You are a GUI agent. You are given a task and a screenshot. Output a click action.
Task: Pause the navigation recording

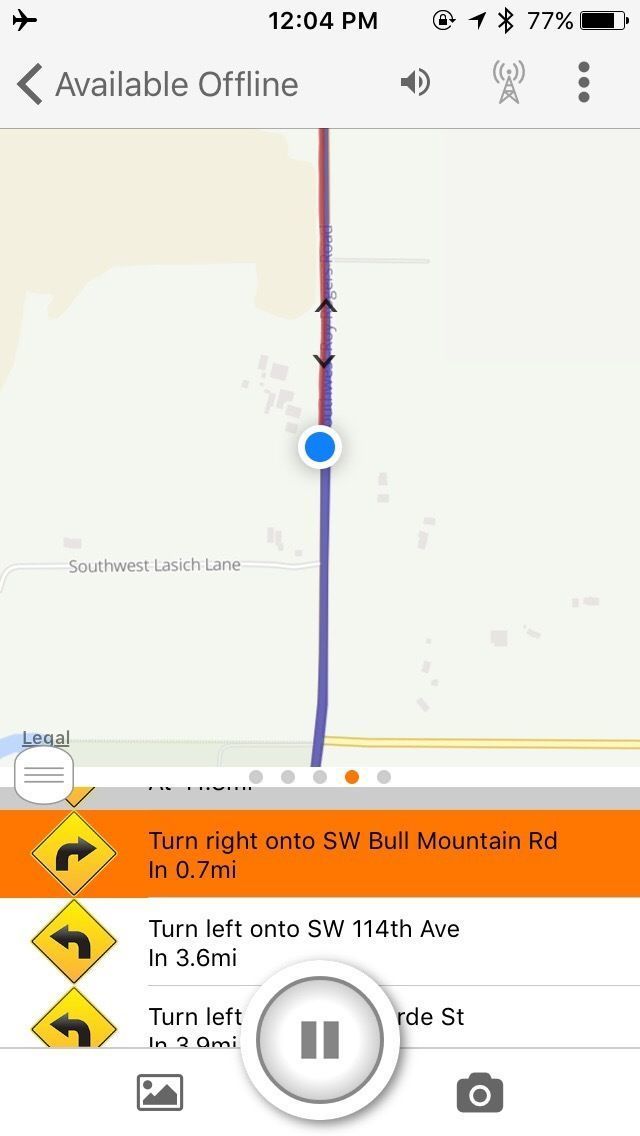[x=320, y=1040]
